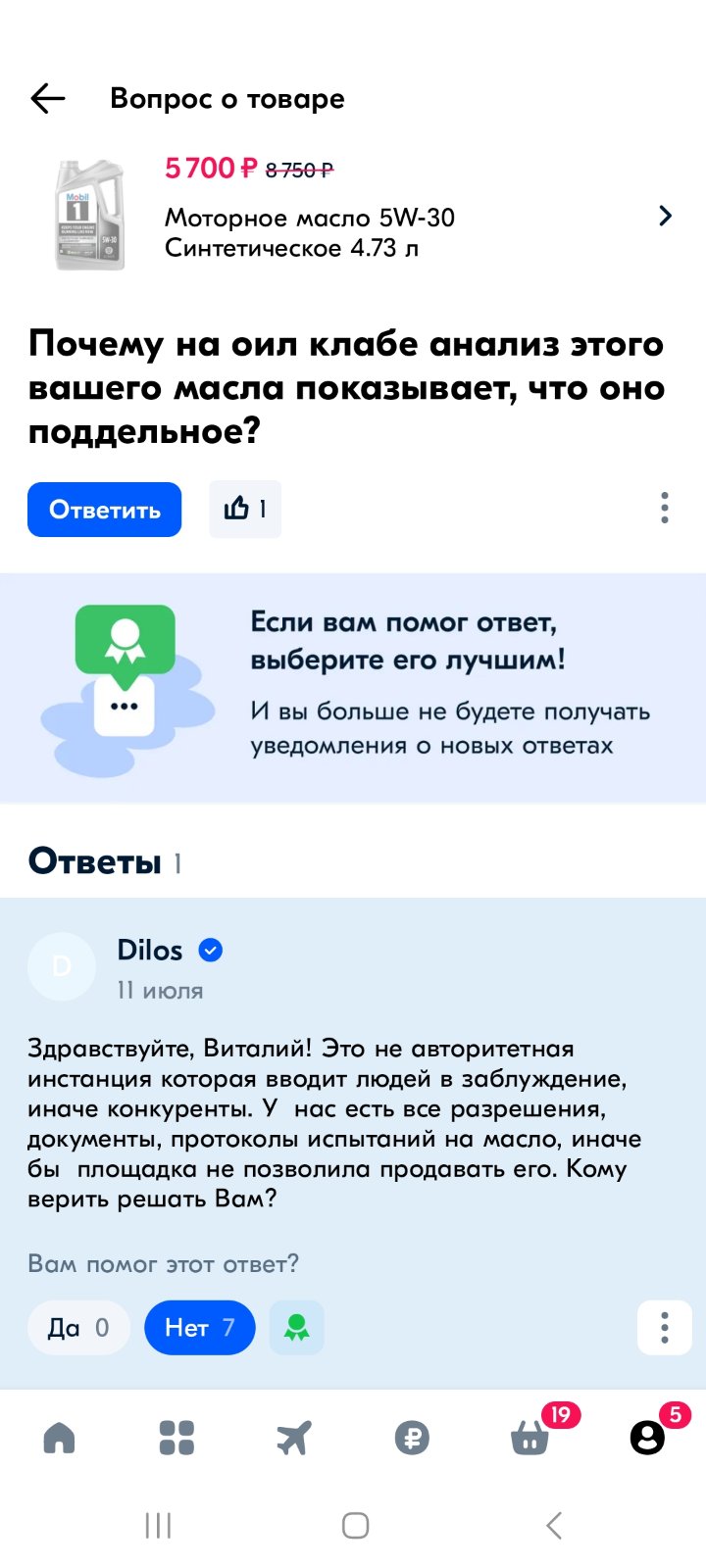Screen dimensions: 706x1568
Task: Tap the system back button
Action: point(554,1525)
